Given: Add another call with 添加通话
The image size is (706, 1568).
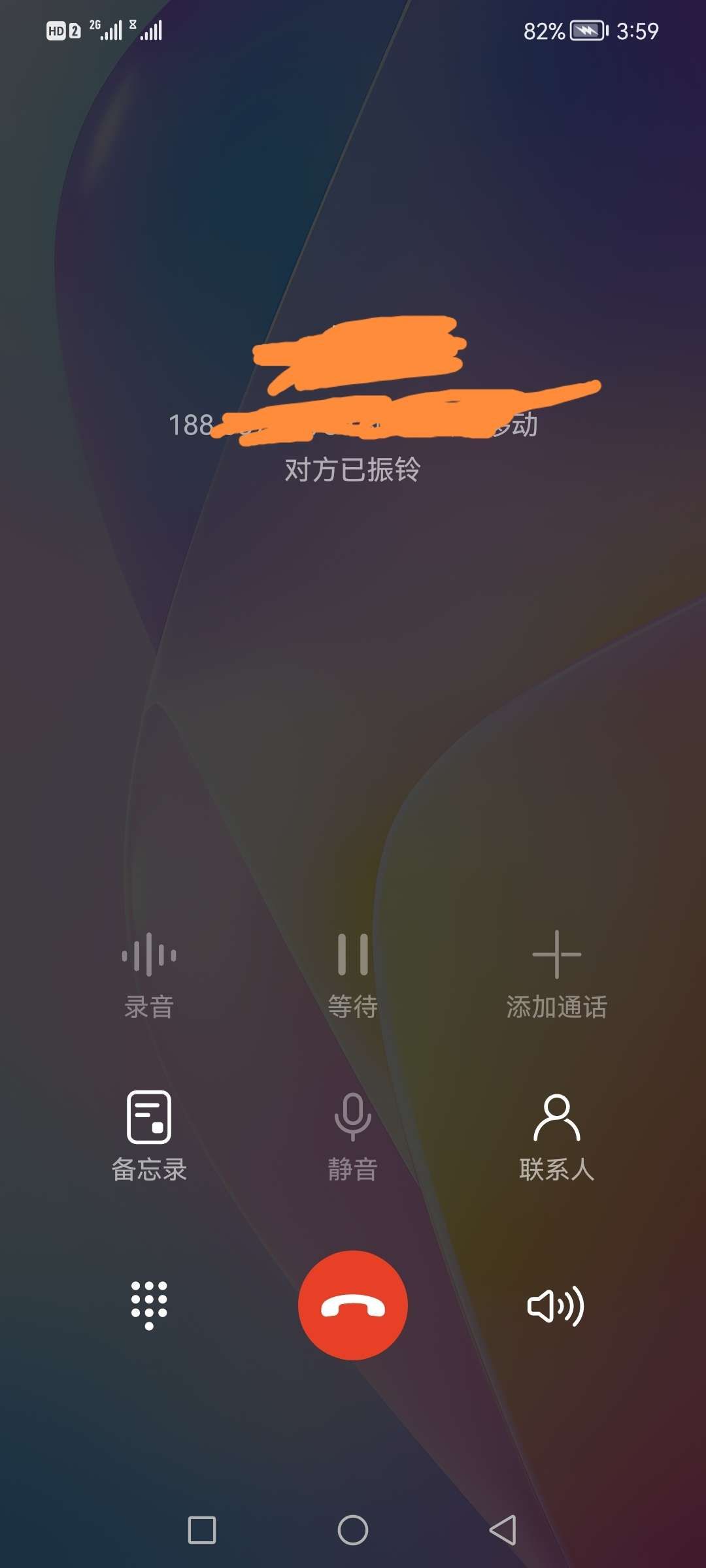Looking at the screenshot, I should pyautogui.click(x=556, y=973).
